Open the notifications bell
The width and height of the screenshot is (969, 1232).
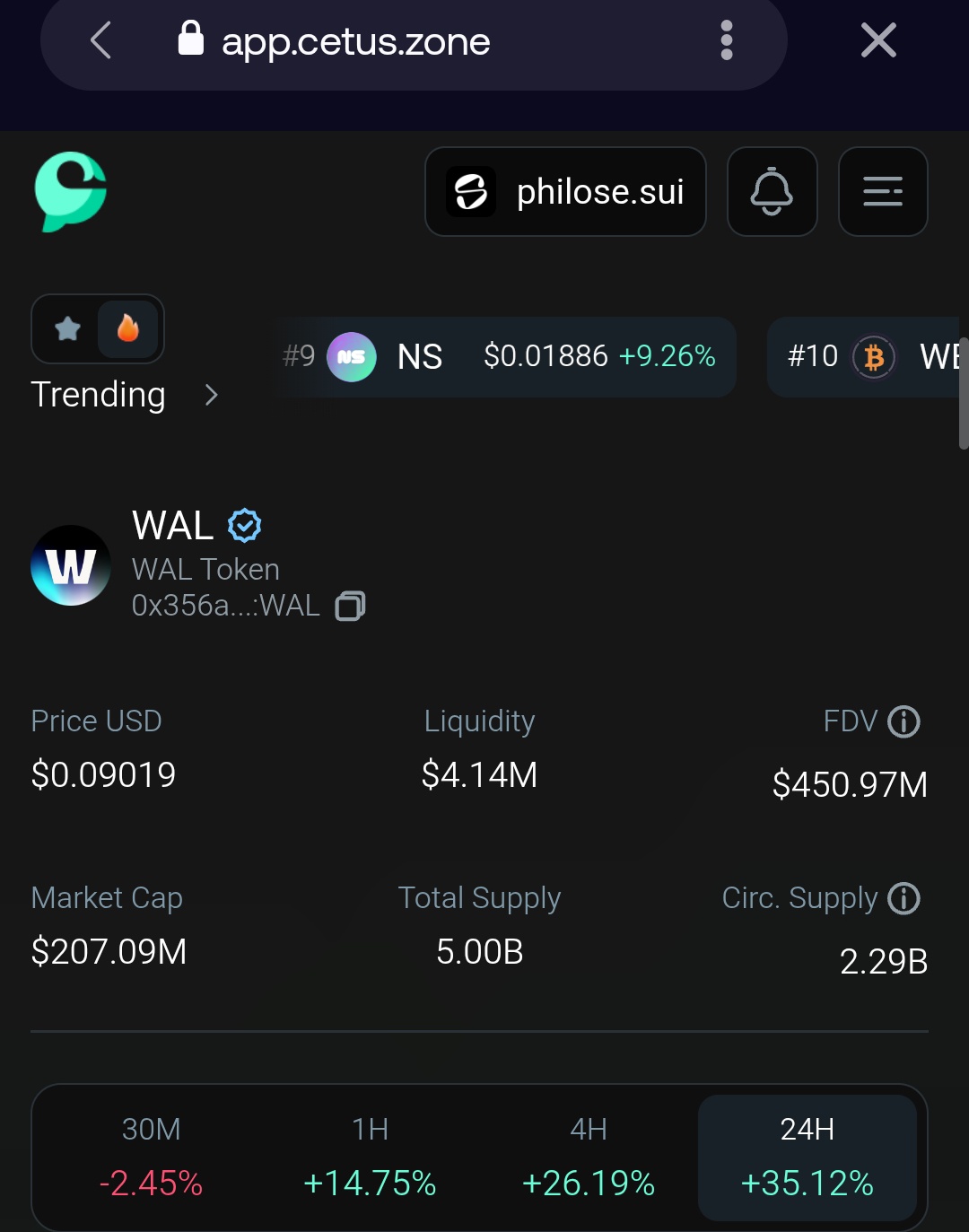point(772,192)
